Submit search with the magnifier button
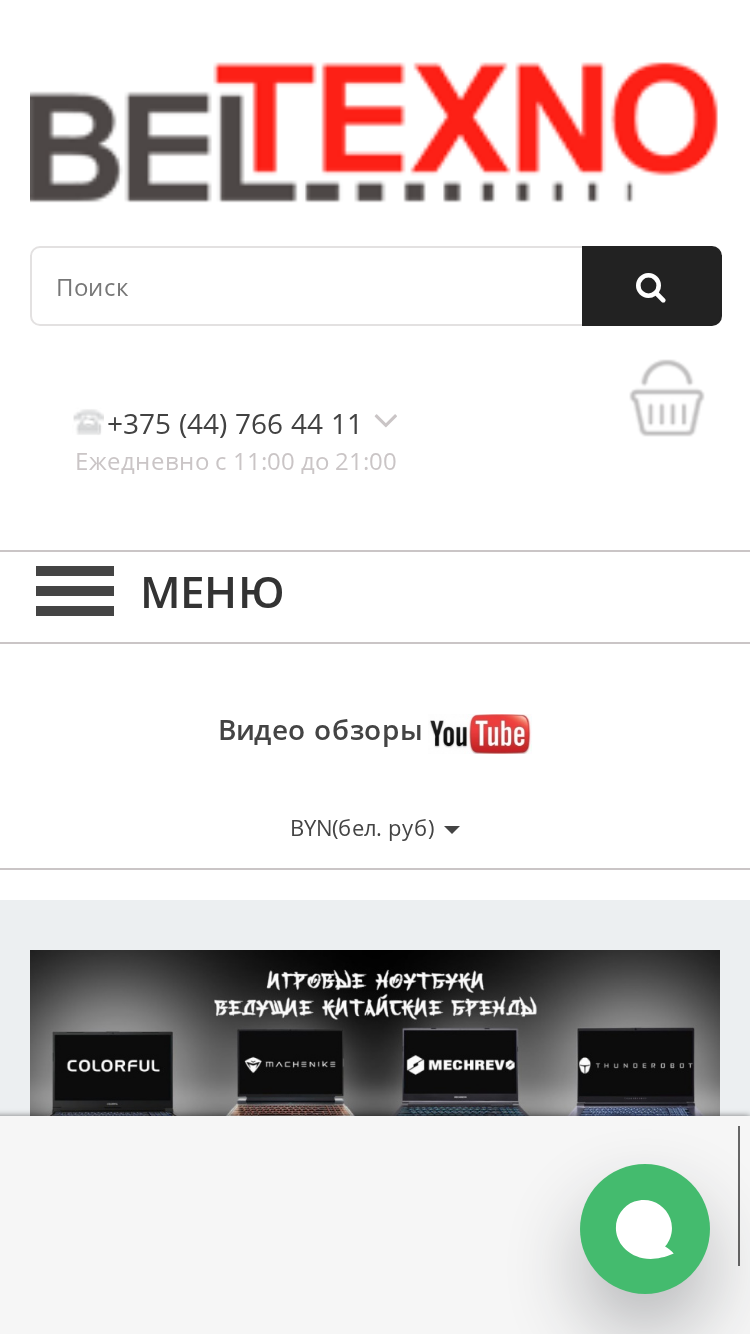The width and height of the screenshot is (750, 1334). pos(651,286)
